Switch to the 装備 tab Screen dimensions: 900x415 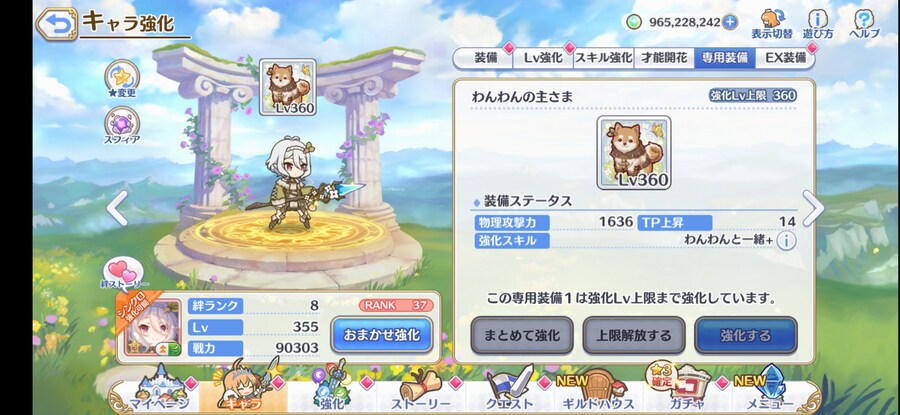point(483,58)
